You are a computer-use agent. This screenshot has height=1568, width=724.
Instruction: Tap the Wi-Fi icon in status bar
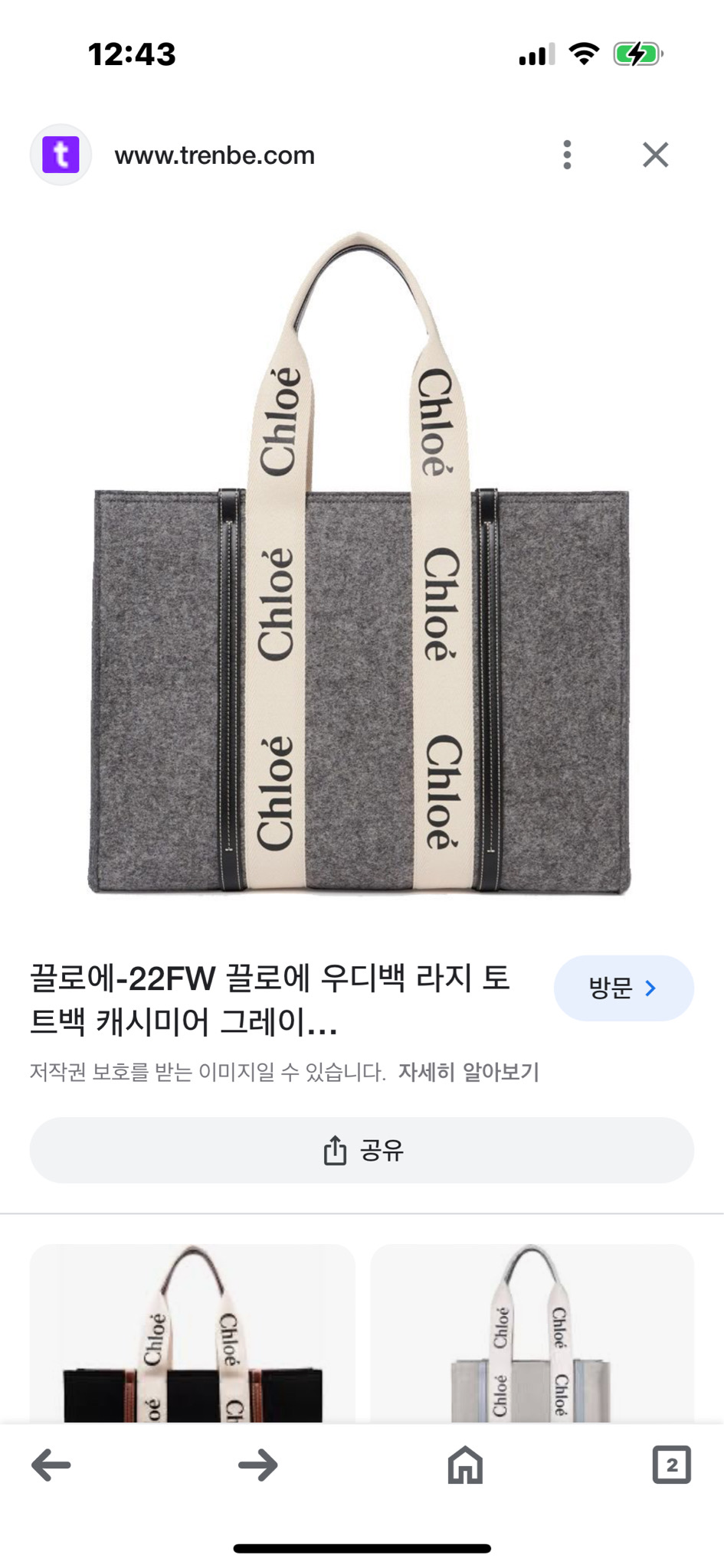(585, 53)
